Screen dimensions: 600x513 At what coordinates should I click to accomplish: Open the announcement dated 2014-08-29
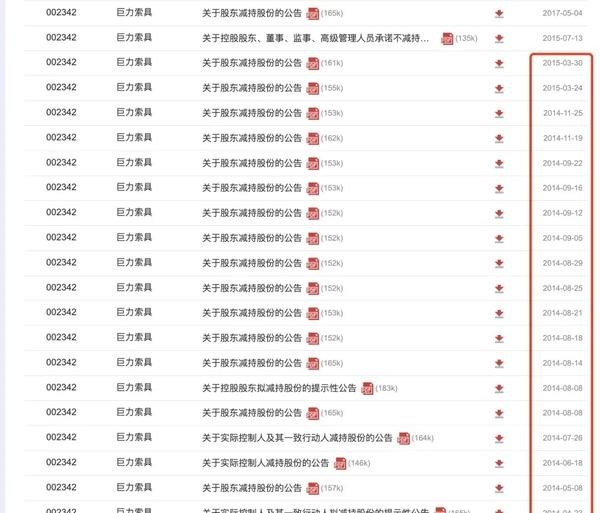[x=251, y=263]
